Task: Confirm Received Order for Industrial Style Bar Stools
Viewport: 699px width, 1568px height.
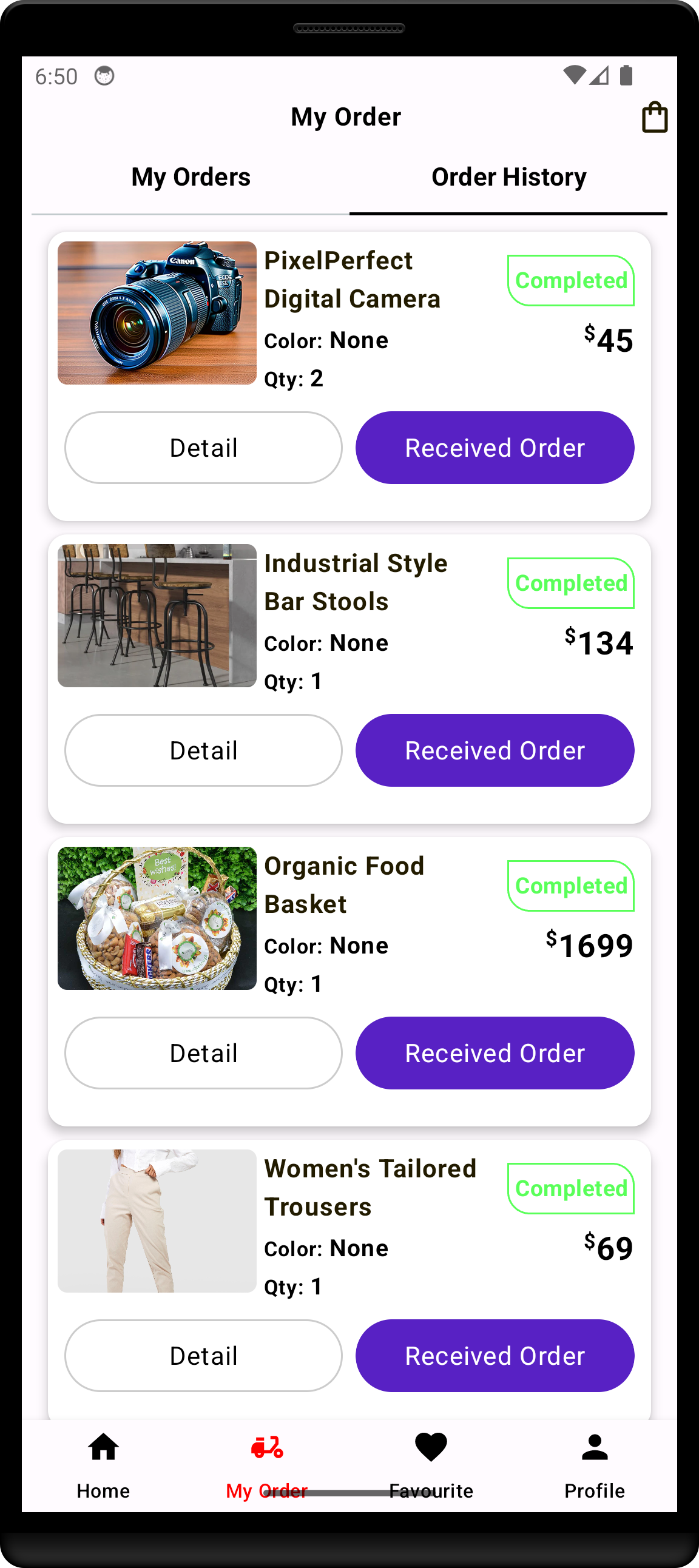Action: pyautogui.click(x=495, y=750)
